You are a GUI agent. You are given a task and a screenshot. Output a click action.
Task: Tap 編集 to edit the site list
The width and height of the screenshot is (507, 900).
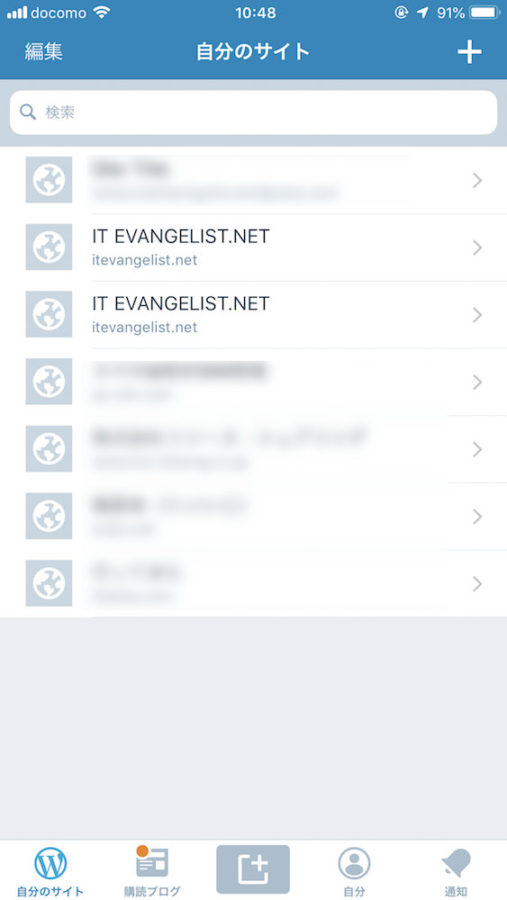point(44,52)
